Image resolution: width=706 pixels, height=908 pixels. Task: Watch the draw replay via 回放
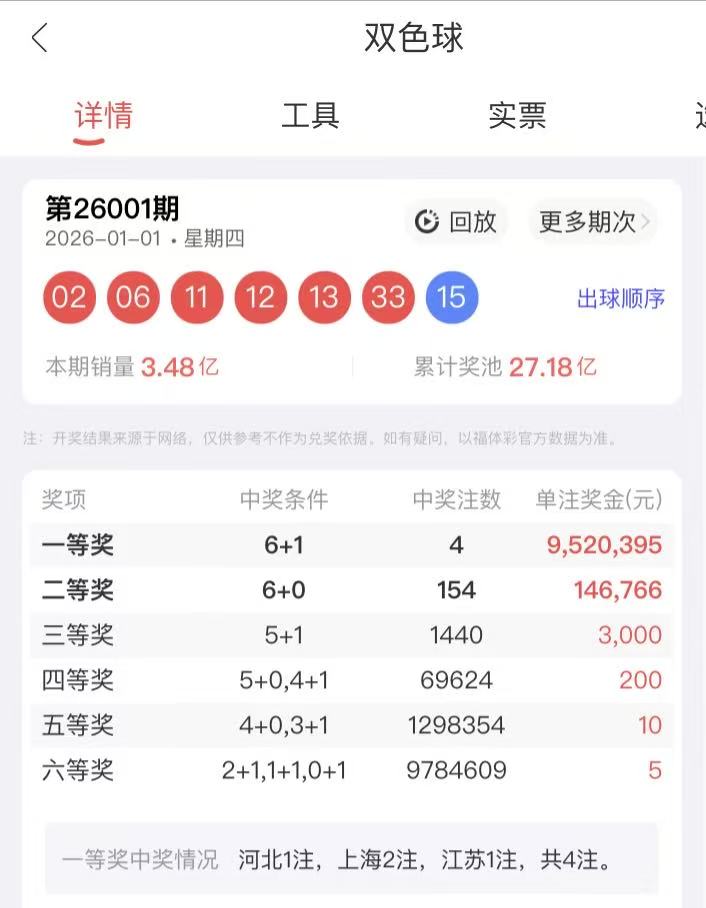coord(457,222)
